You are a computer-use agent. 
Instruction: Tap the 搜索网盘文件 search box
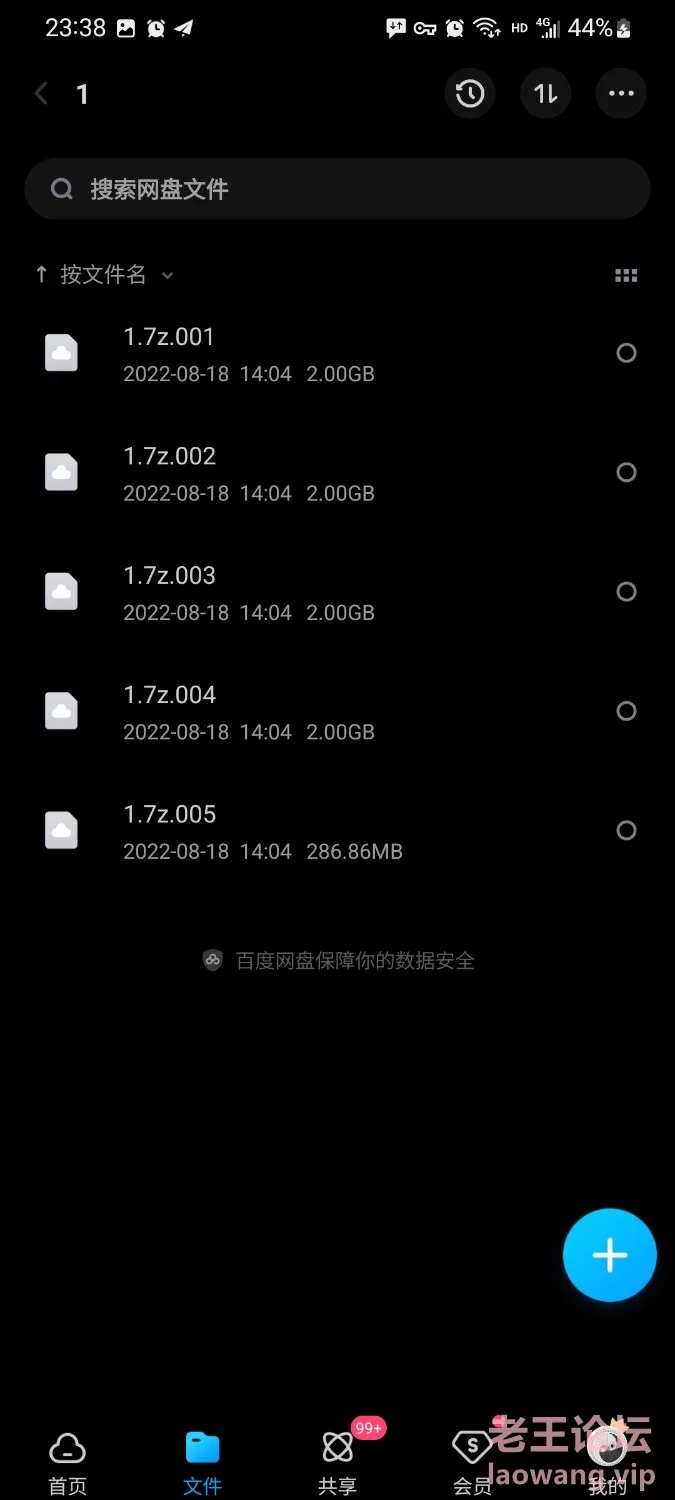(x=337, y=189)
